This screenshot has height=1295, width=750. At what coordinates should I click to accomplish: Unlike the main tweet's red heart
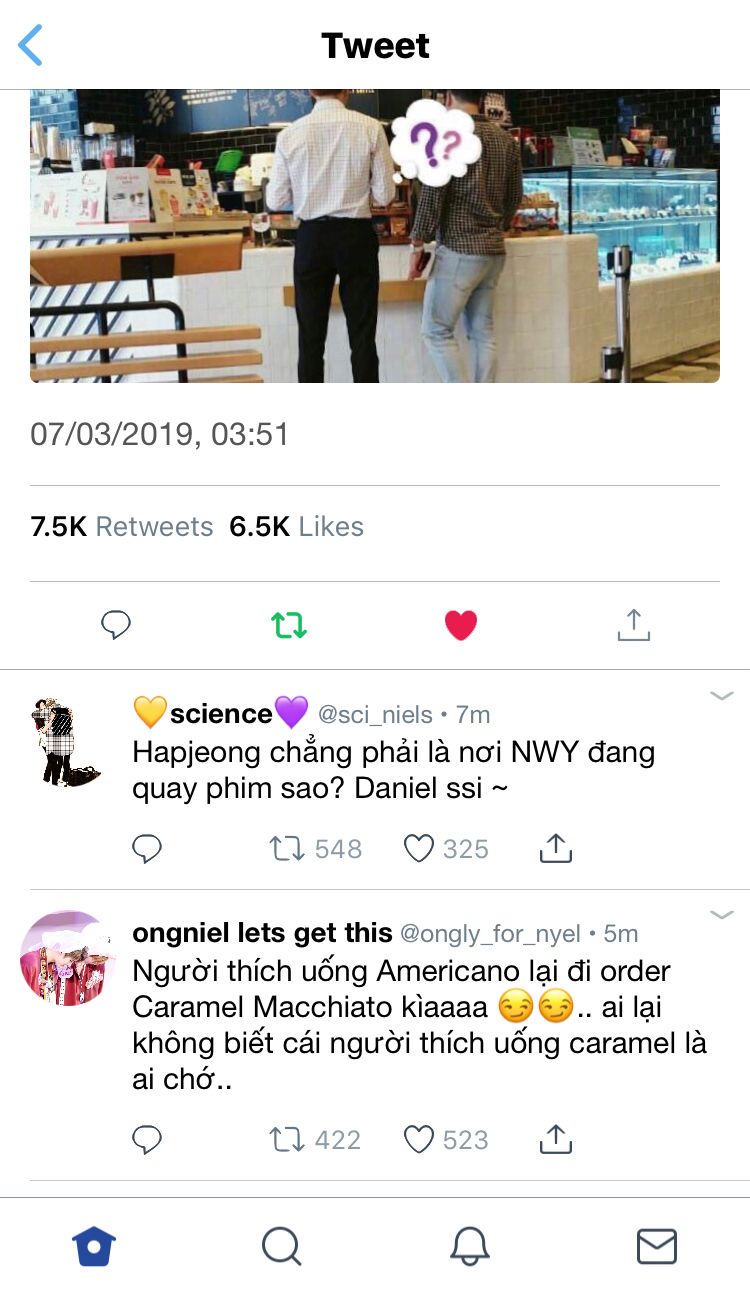[461, 626]
